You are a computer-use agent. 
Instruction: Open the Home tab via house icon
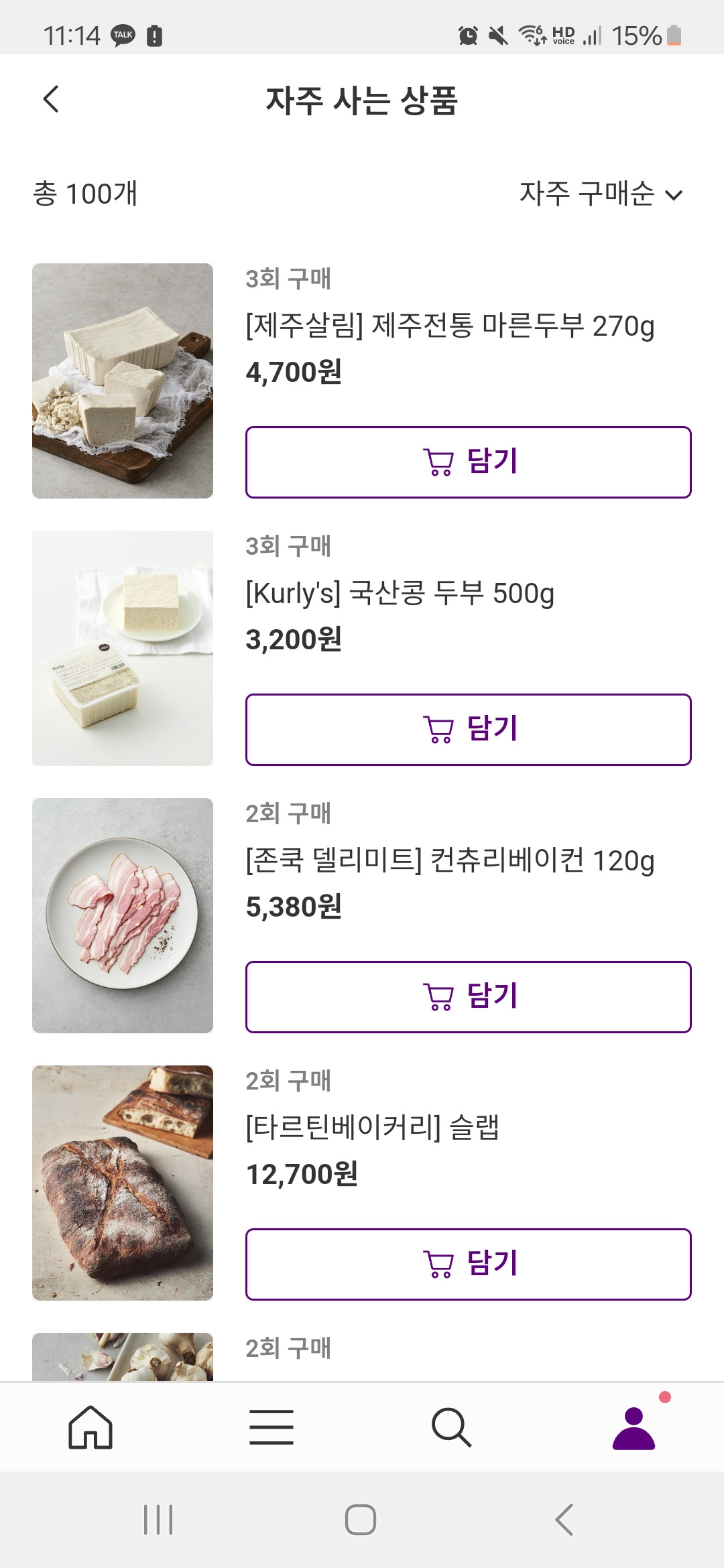point(90,1427)
